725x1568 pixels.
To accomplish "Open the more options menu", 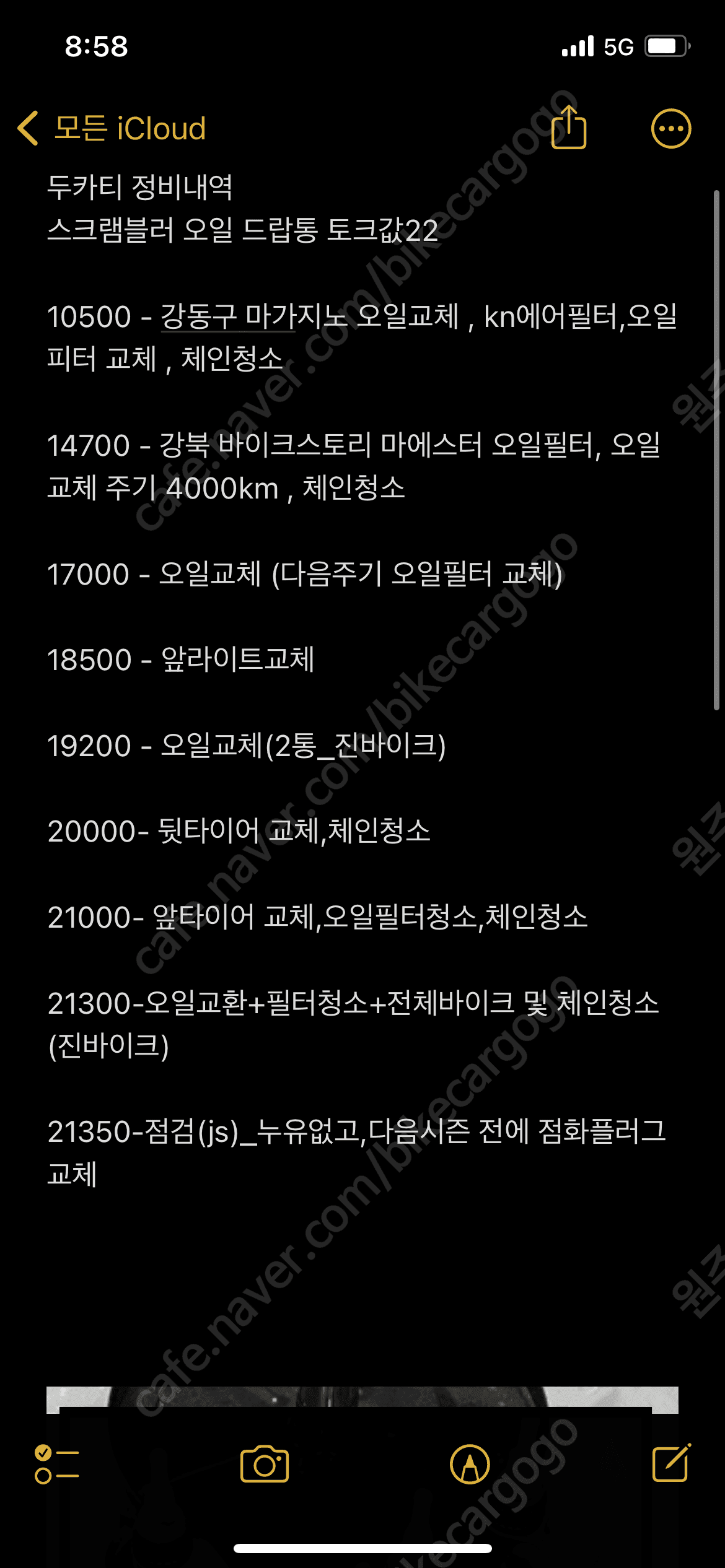I will tap(670, 129).
